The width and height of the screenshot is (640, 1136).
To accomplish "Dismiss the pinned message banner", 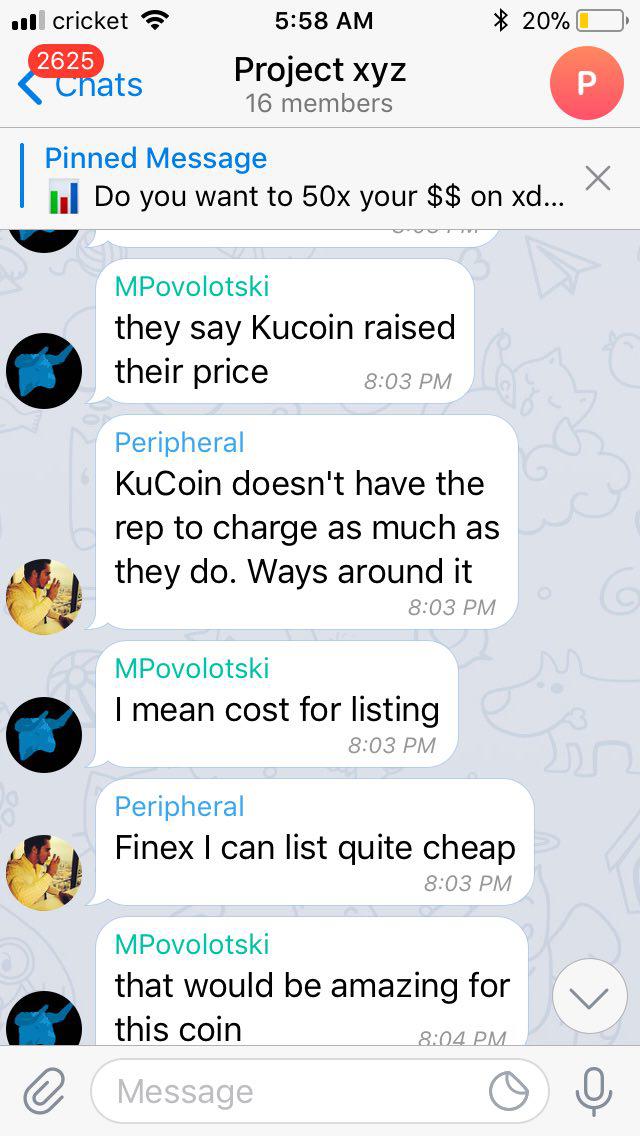I will point(597,178).
